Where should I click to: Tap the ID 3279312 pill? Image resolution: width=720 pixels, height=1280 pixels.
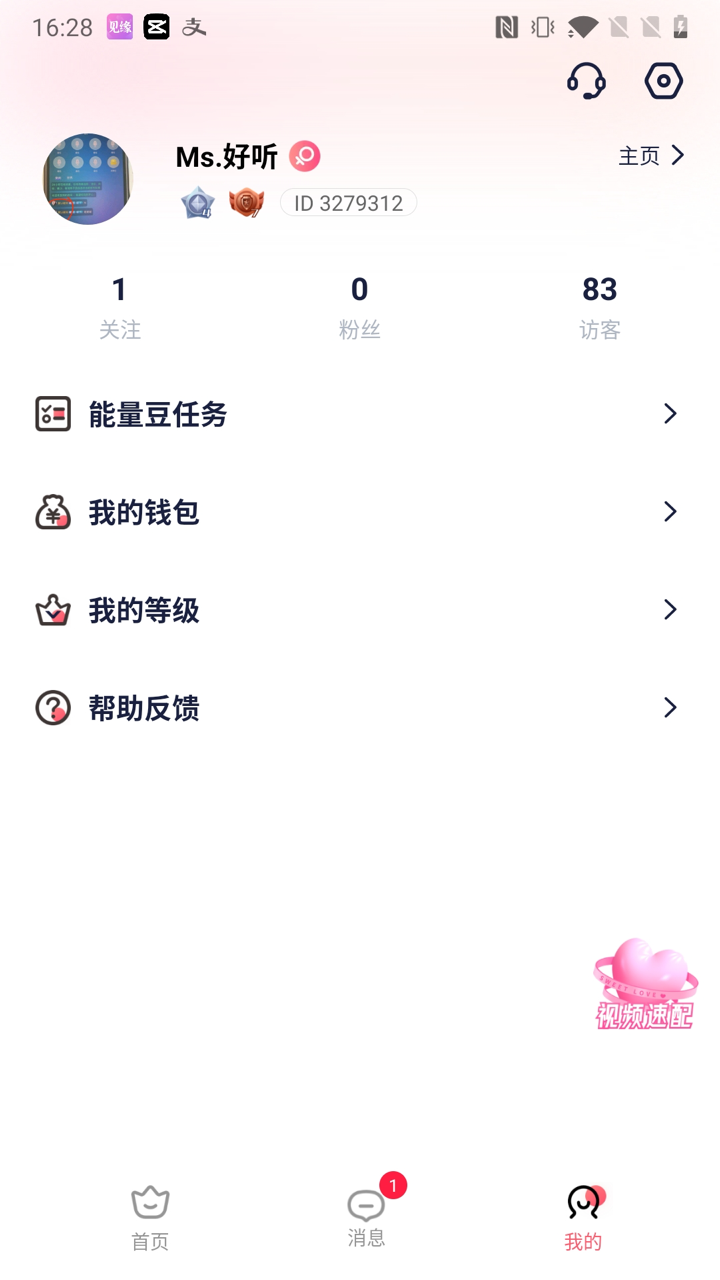[x=348, y=203]
